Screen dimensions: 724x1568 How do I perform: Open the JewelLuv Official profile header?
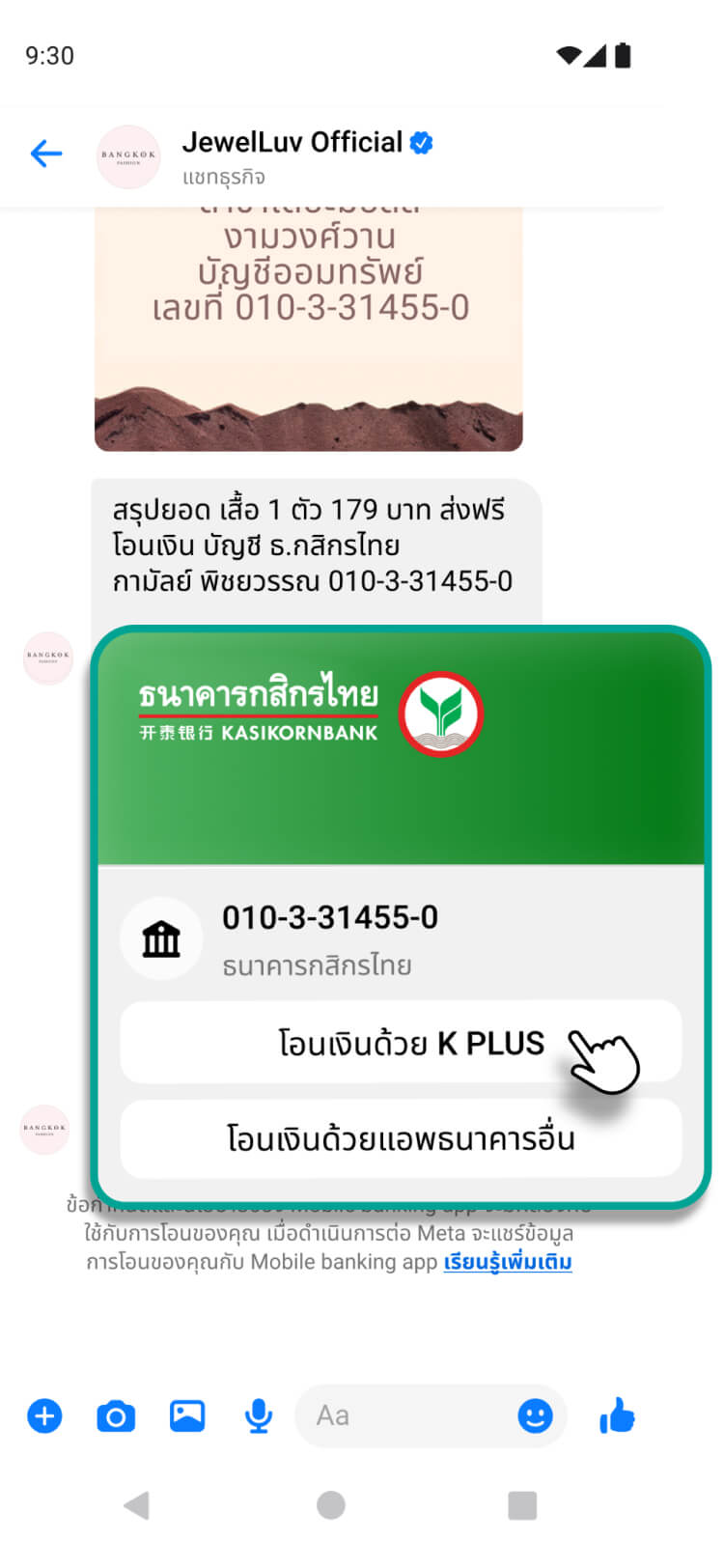click(x=290, y=154)
